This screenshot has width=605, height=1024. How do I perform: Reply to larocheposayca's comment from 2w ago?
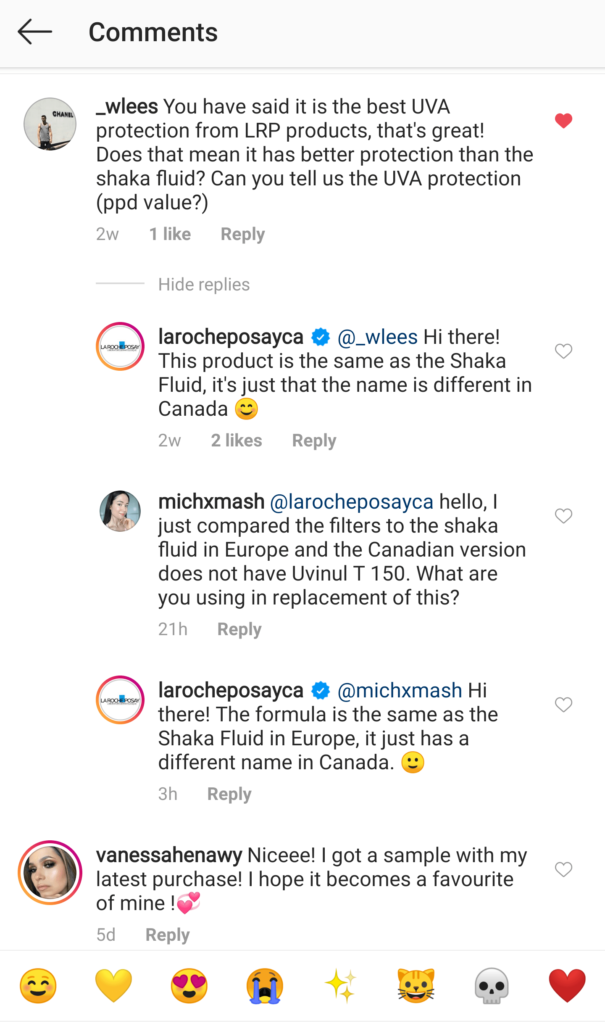point(314,441)
